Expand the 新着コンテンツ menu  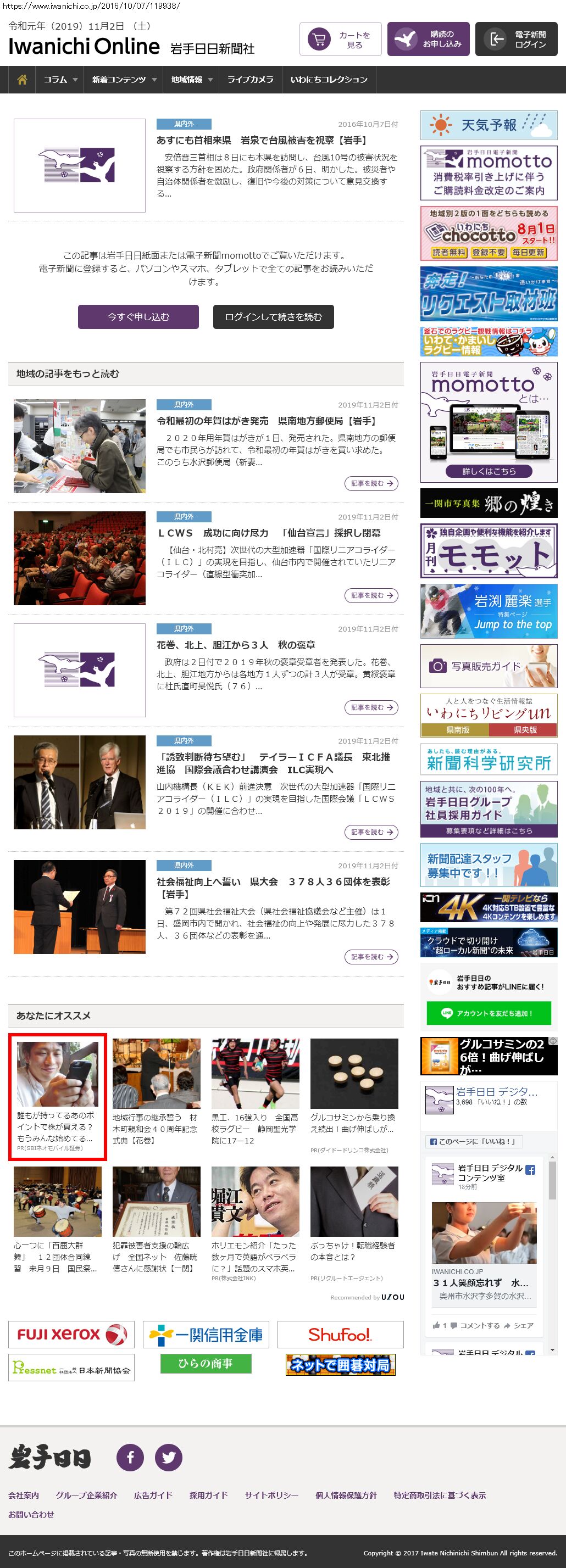pyautogui.click(x=124, y=80)
